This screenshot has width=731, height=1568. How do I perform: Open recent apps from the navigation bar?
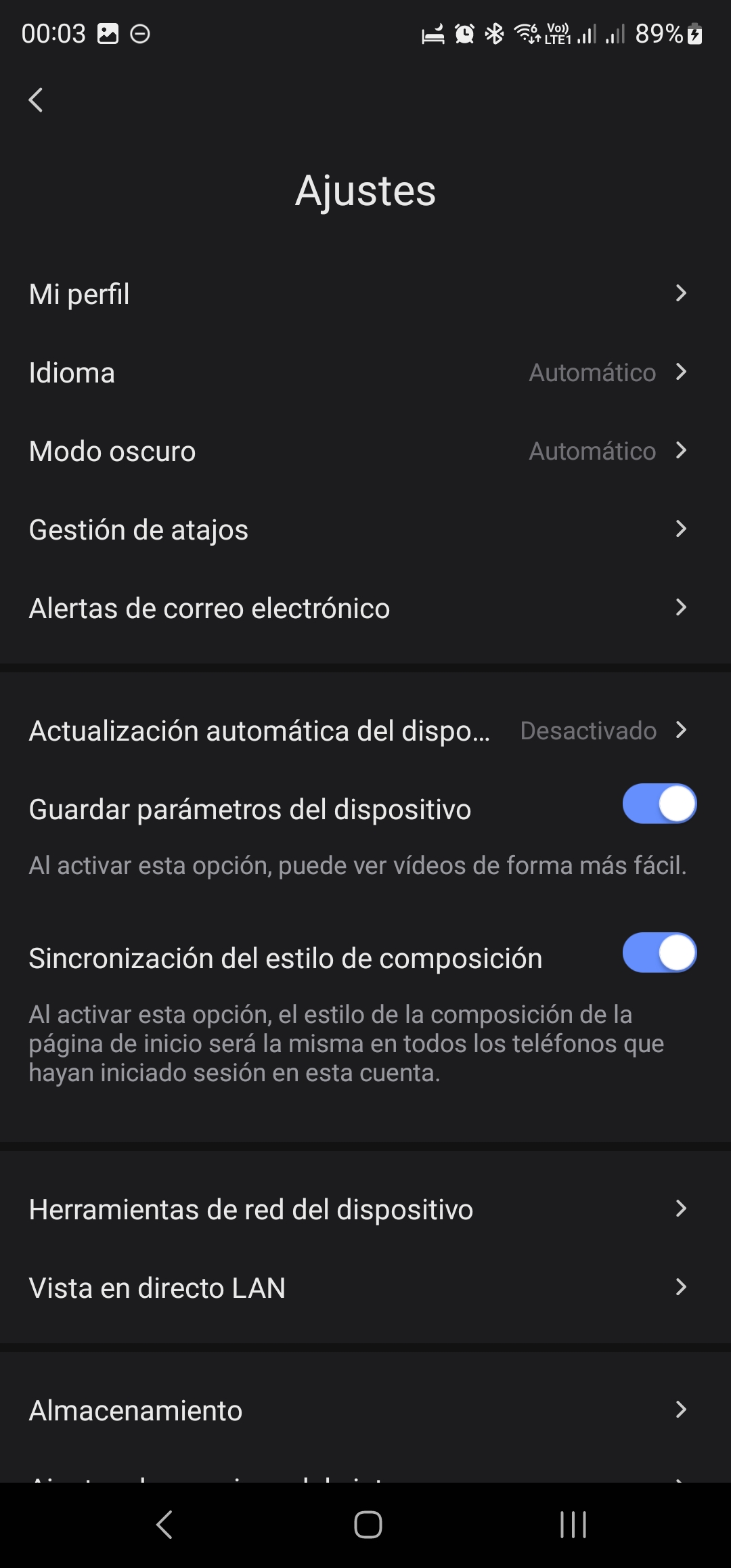point(573,1525)
